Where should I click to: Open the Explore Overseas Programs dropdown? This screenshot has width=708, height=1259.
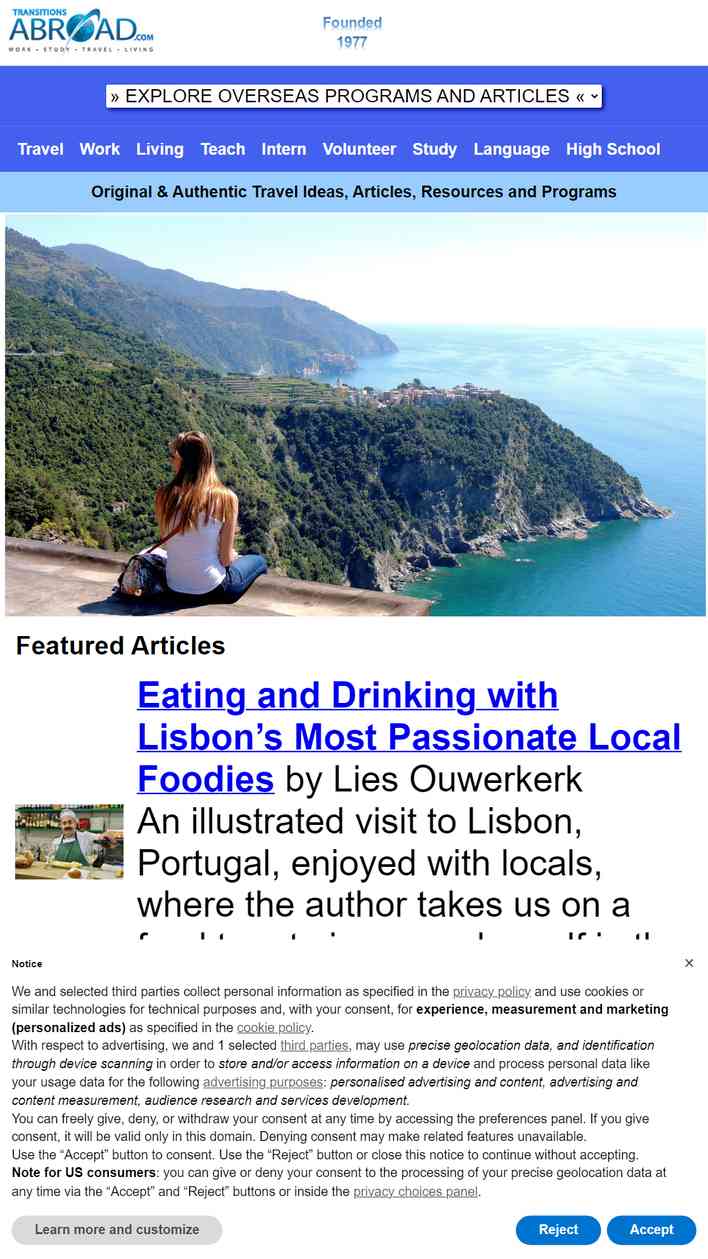pos(354,96)
